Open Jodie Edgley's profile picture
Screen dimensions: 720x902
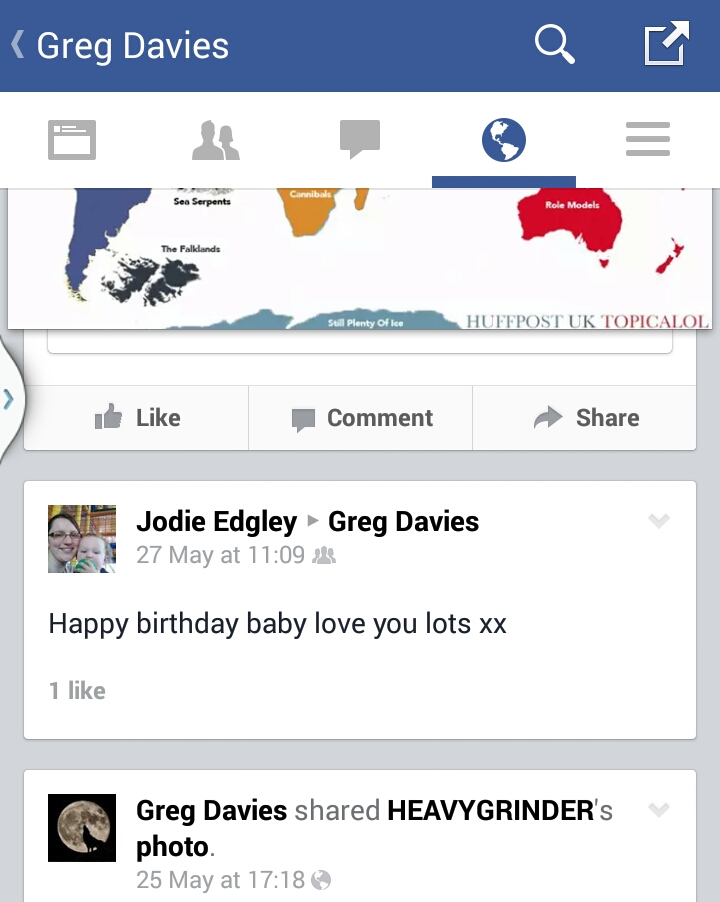point(82,538)
